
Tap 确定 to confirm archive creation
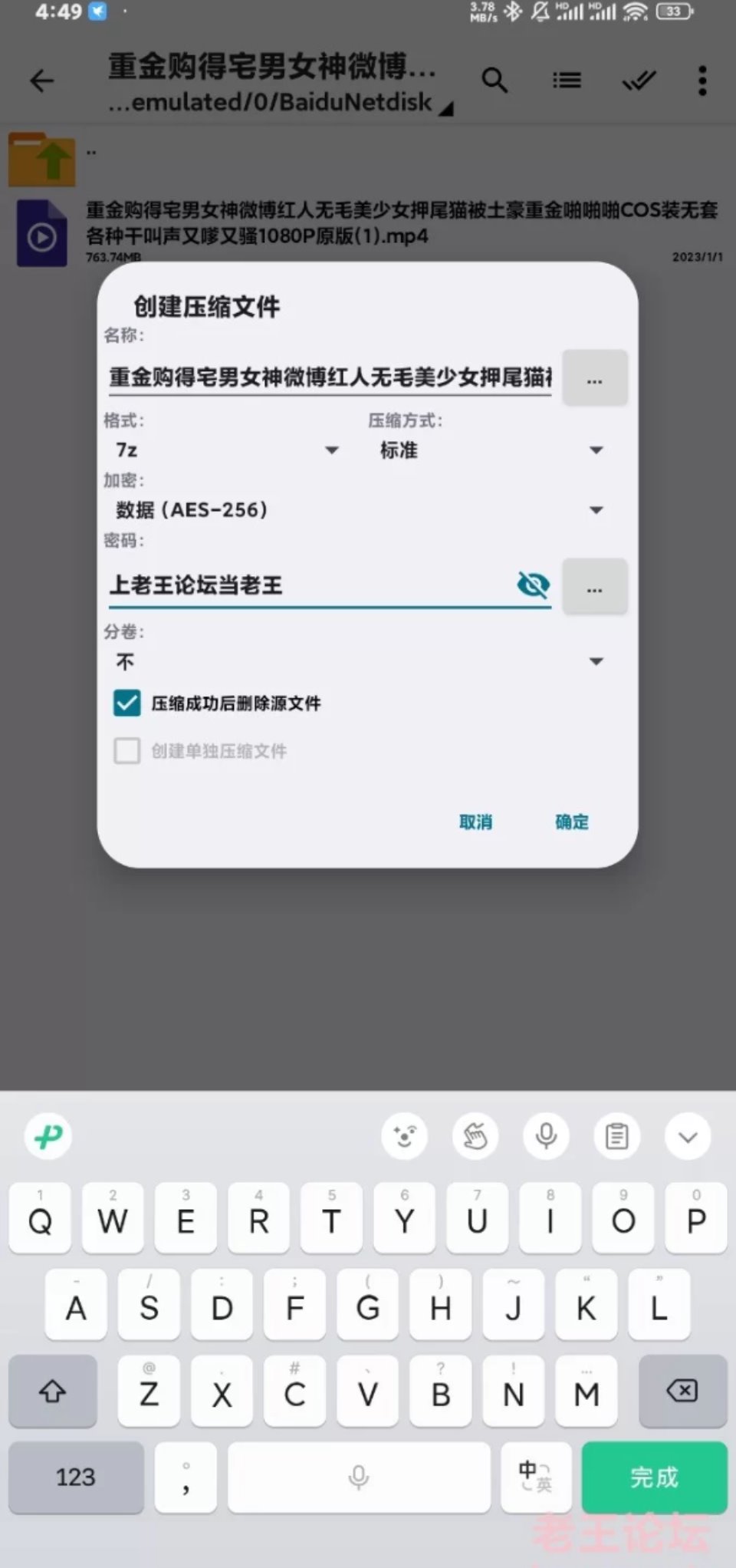pos(571,822)
